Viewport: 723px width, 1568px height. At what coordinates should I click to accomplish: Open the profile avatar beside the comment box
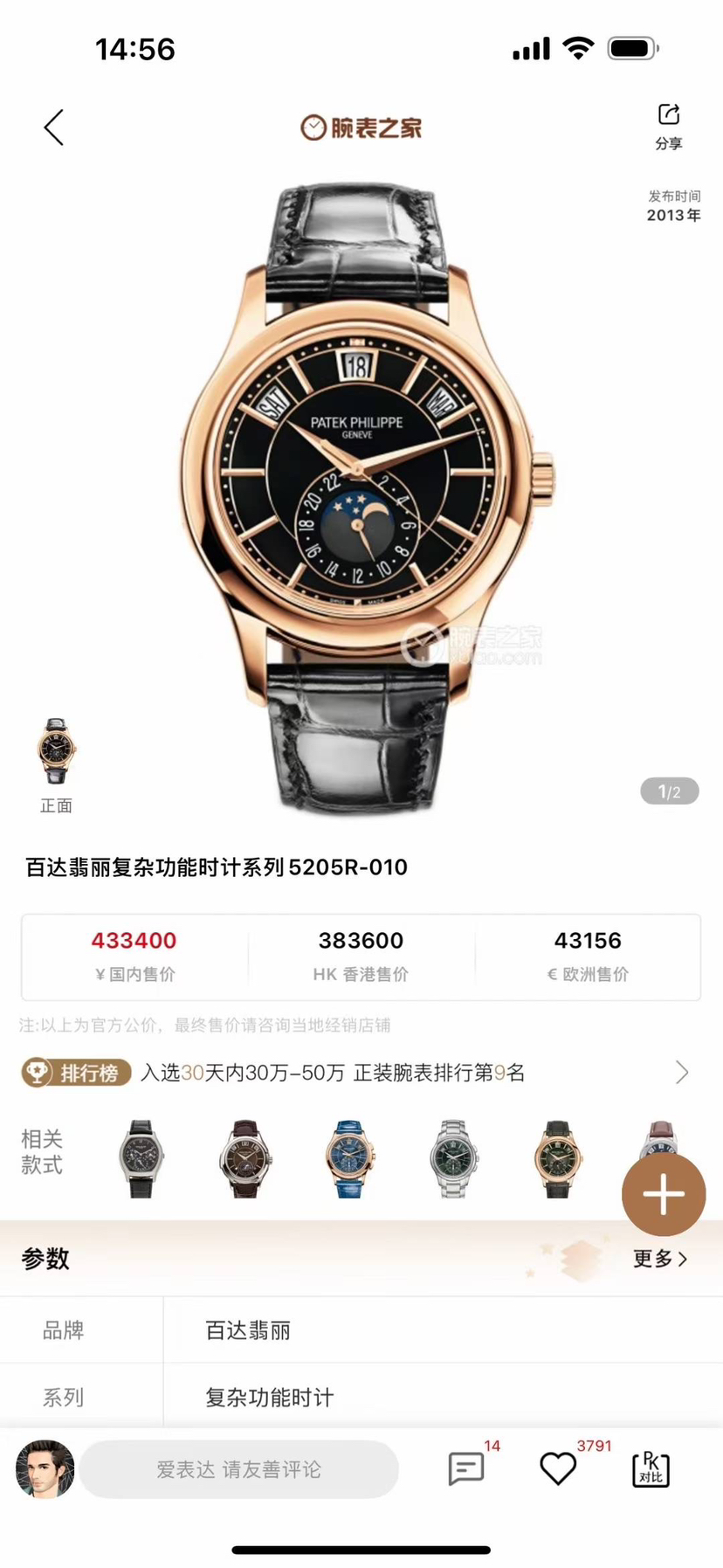pyautogui.click(x=45, y=1469)
